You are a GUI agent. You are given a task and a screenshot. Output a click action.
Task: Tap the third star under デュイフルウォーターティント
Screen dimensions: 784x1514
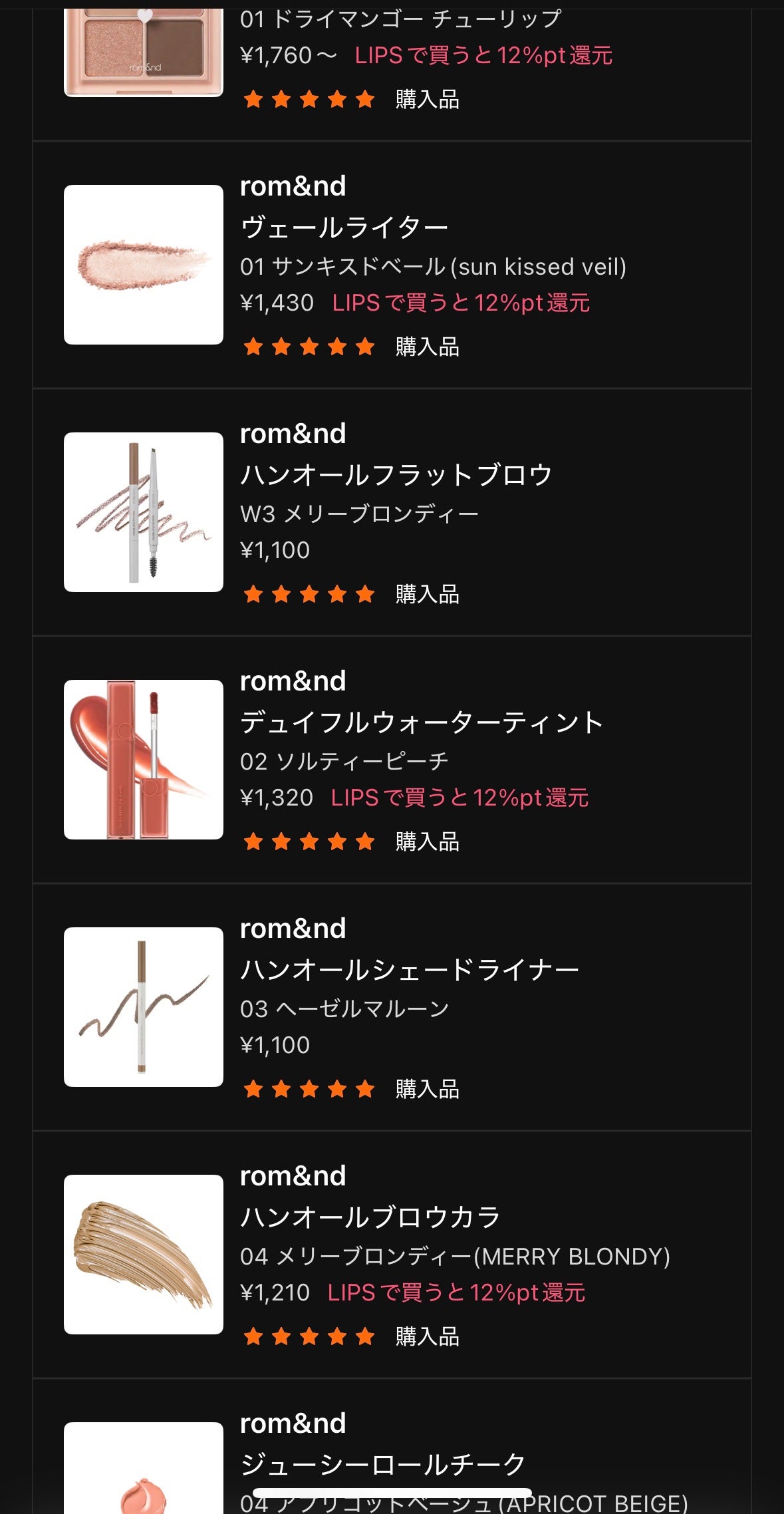pyautogui.click(x=309, y=843)
